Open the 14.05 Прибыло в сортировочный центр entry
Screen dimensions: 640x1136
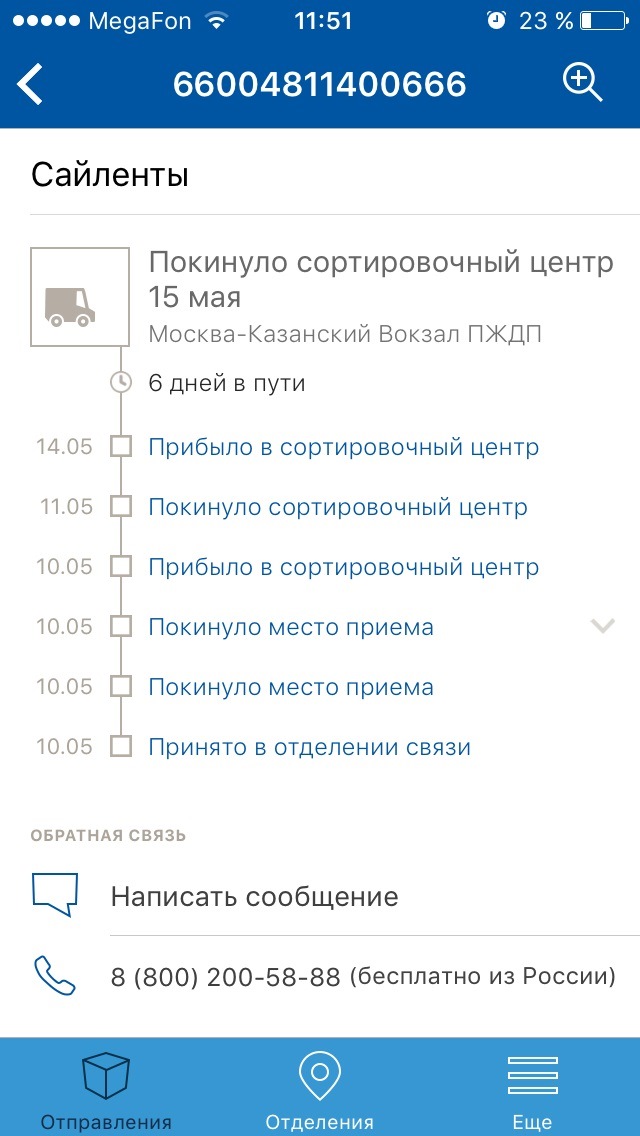343,447
